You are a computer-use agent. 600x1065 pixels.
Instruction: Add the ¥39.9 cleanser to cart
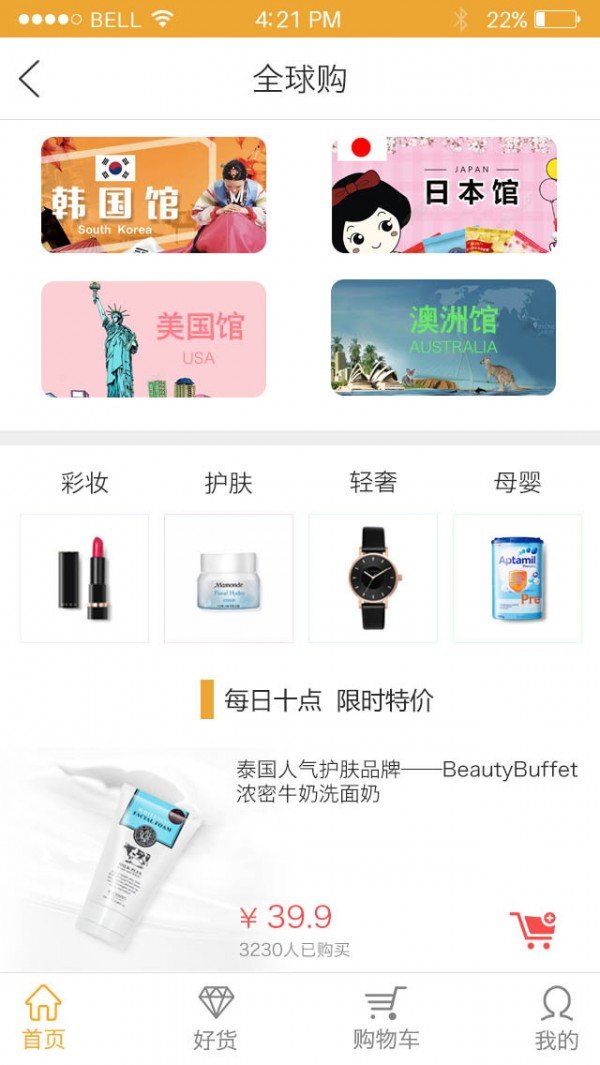533,930
